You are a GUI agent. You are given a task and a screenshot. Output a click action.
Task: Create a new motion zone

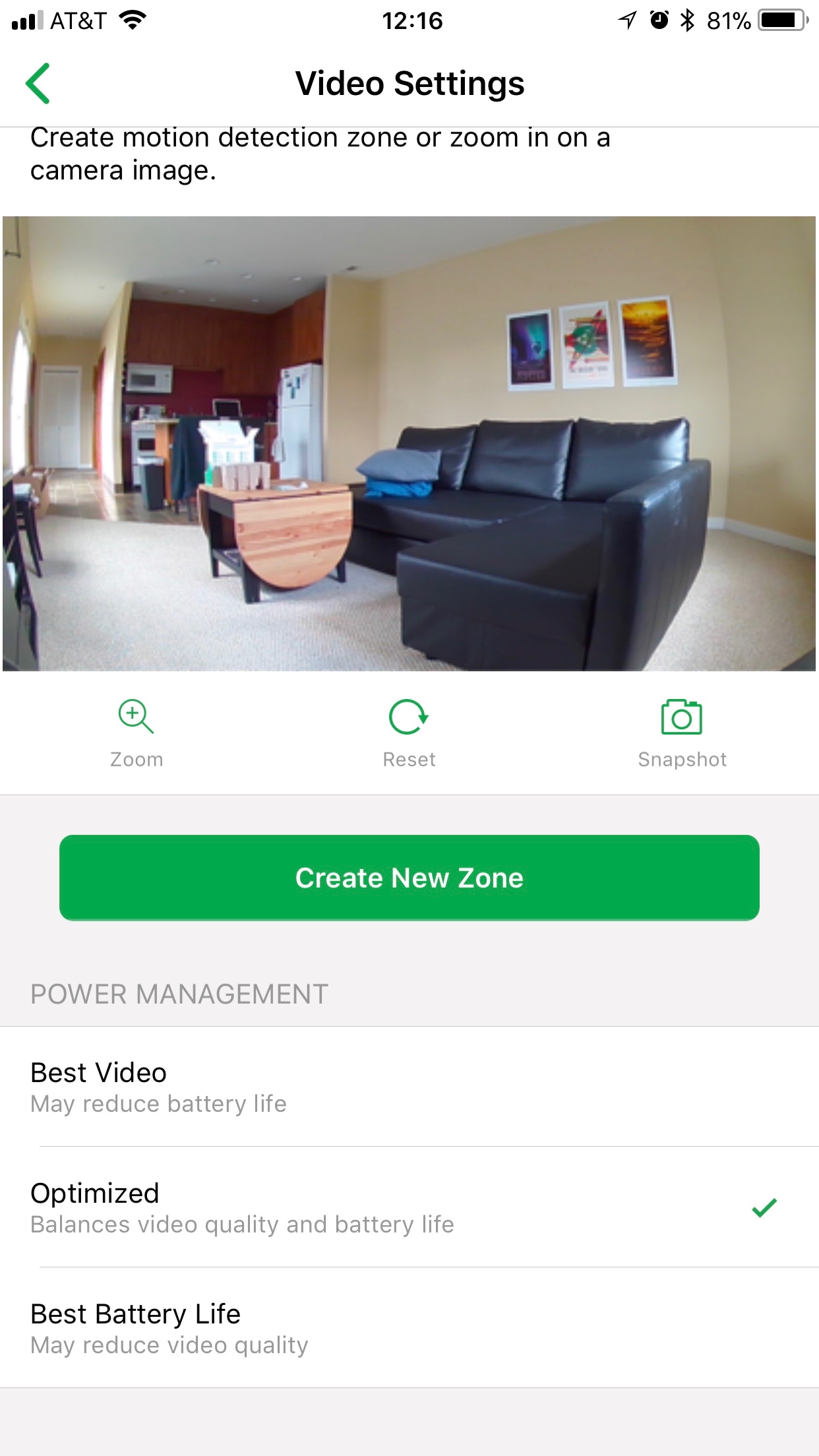click(x=409, y=878)
